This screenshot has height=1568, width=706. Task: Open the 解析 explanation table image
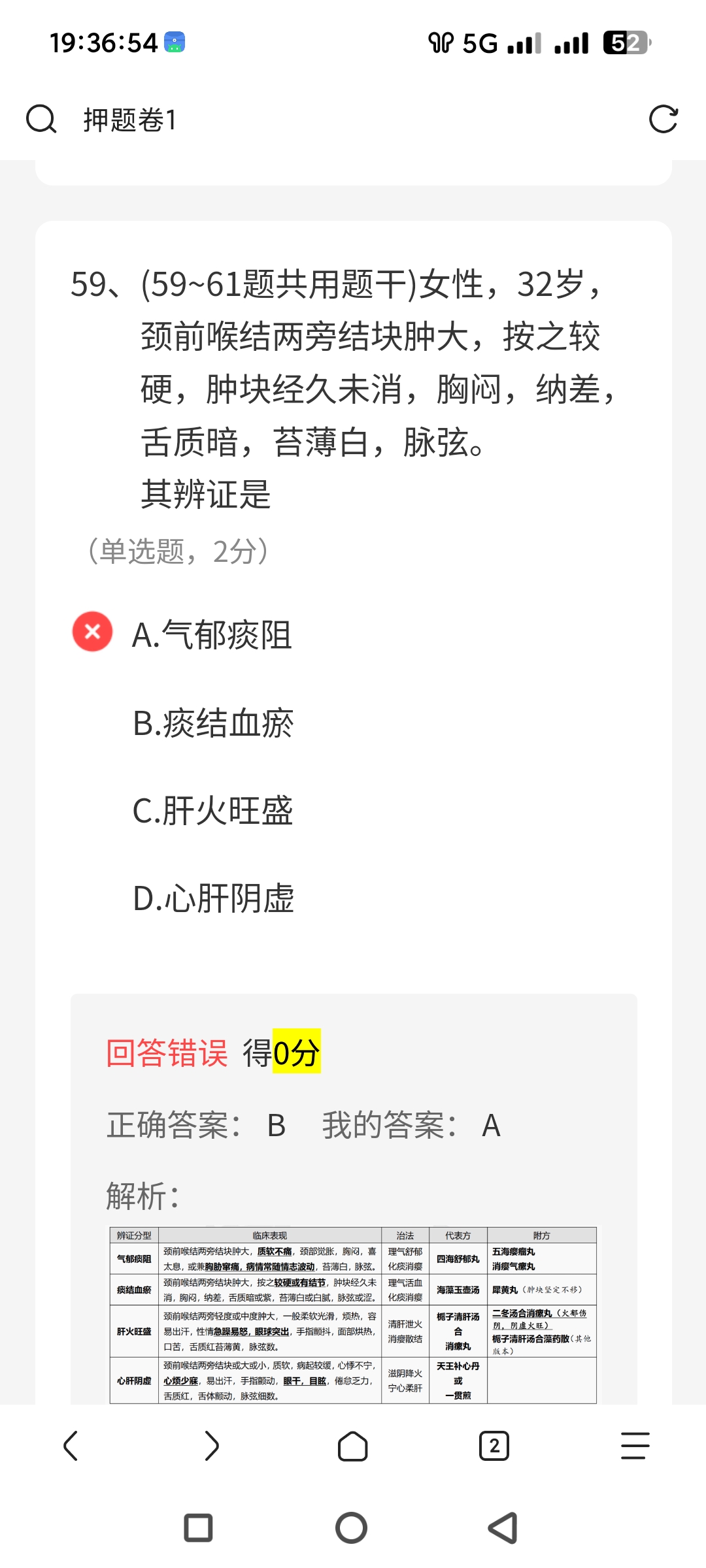point(353,1315)
